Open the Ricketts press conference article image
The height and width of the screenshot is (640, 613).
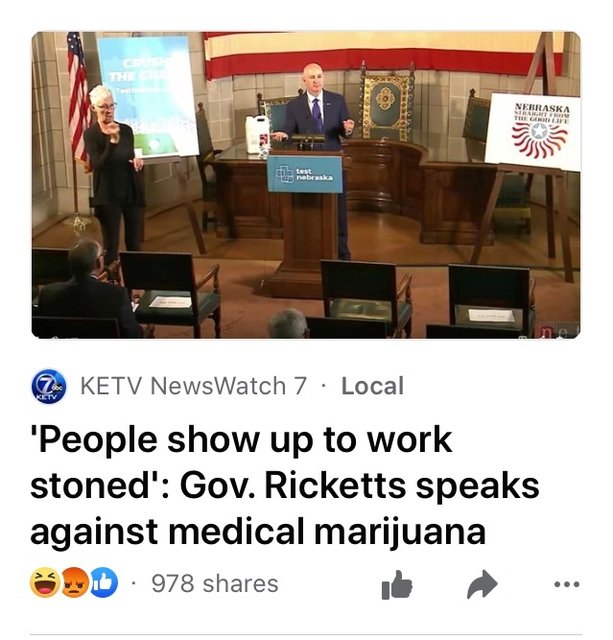click(305, 185)
